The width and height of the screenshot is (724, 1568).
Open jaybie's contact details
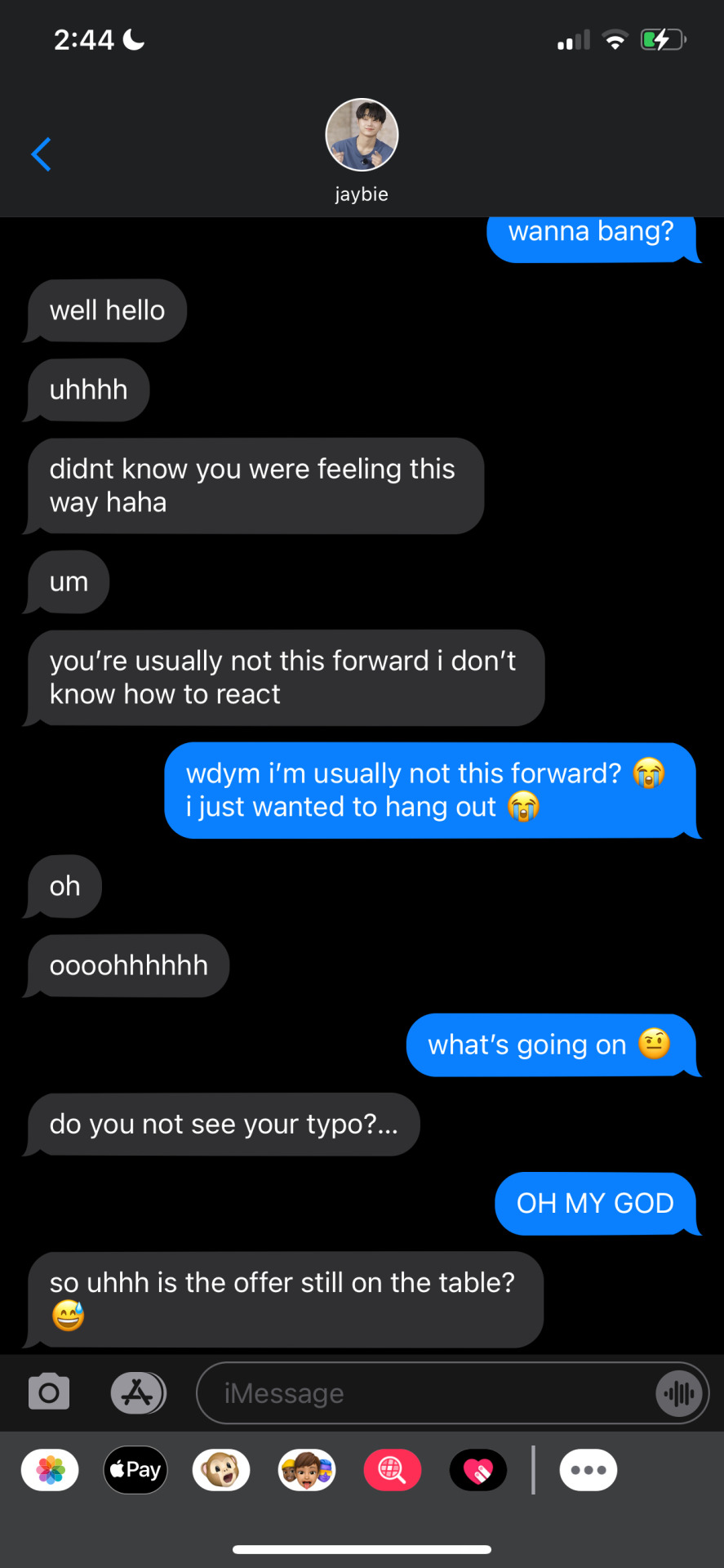362,149
